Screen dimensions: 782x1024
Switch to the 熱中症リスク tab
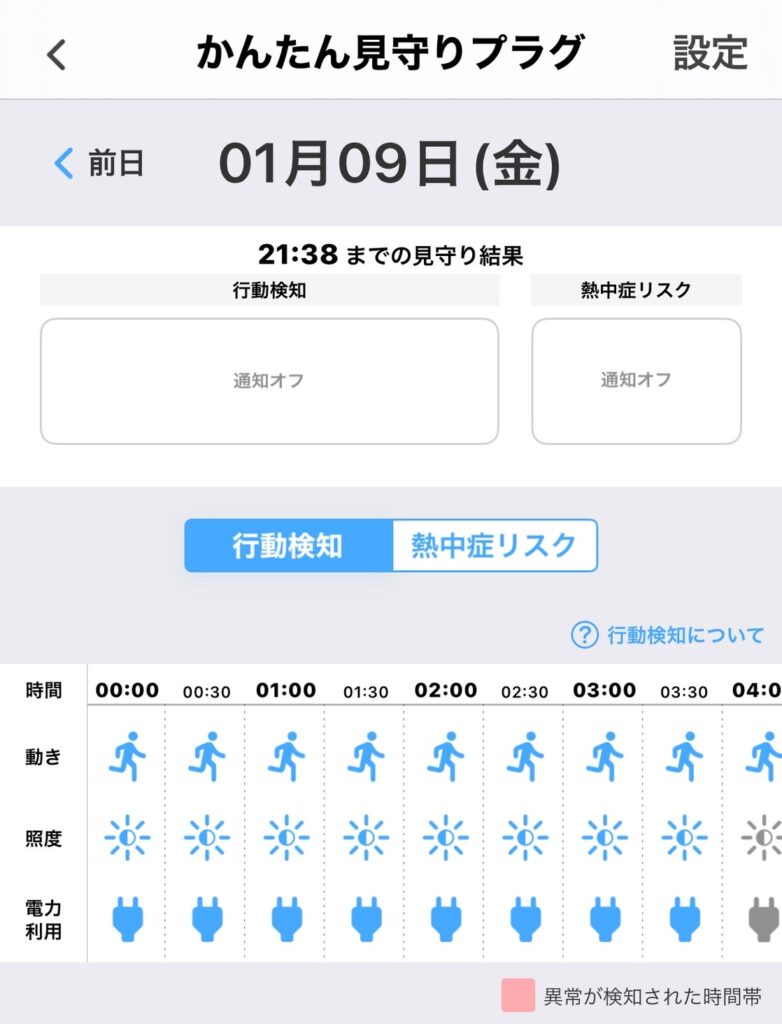coord(494,546)
